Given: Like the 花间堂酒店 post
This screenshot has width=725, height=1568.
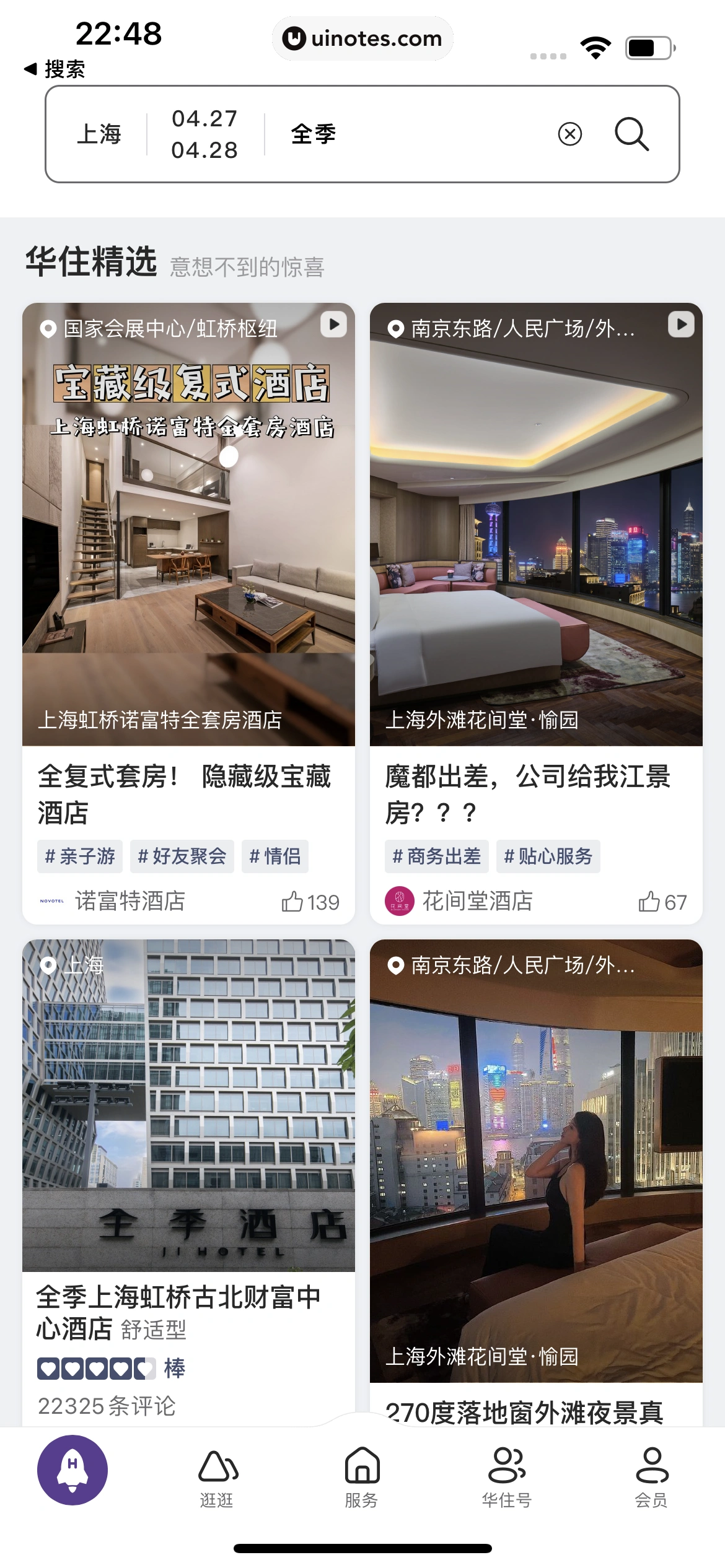Looking at the screenshot, I should (x=662, y=902).
